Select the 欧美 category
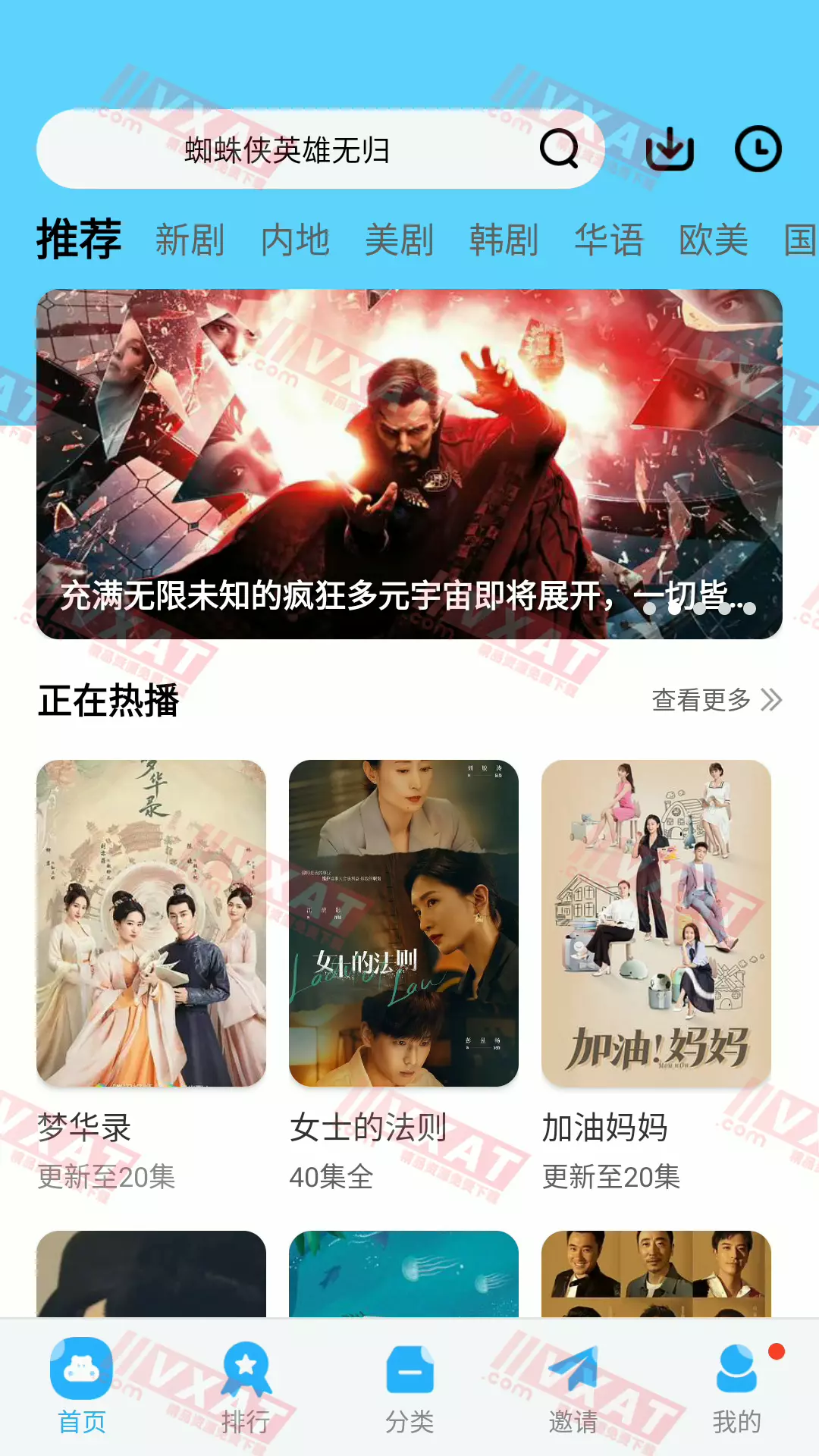Image resolution: width=819 pixels, height=1456 pixels. 713,240
